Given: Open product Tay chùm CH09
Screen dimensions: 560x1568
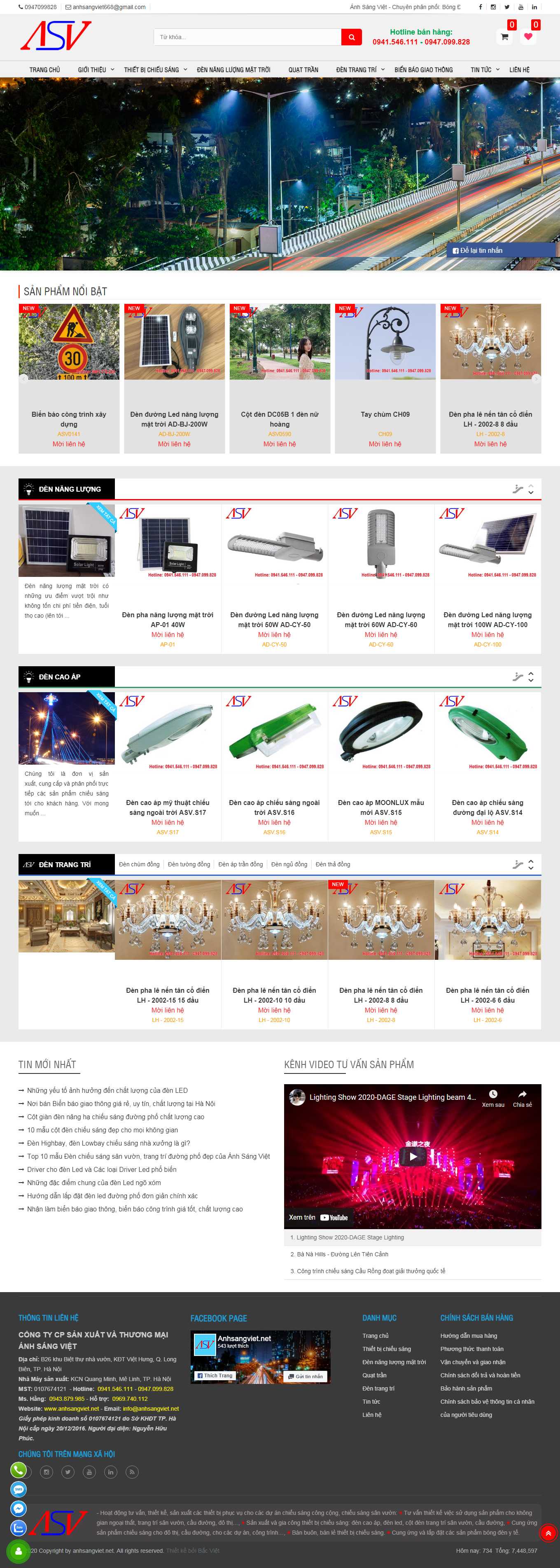Looking at the screenshot, I should [x=385, y=415].
